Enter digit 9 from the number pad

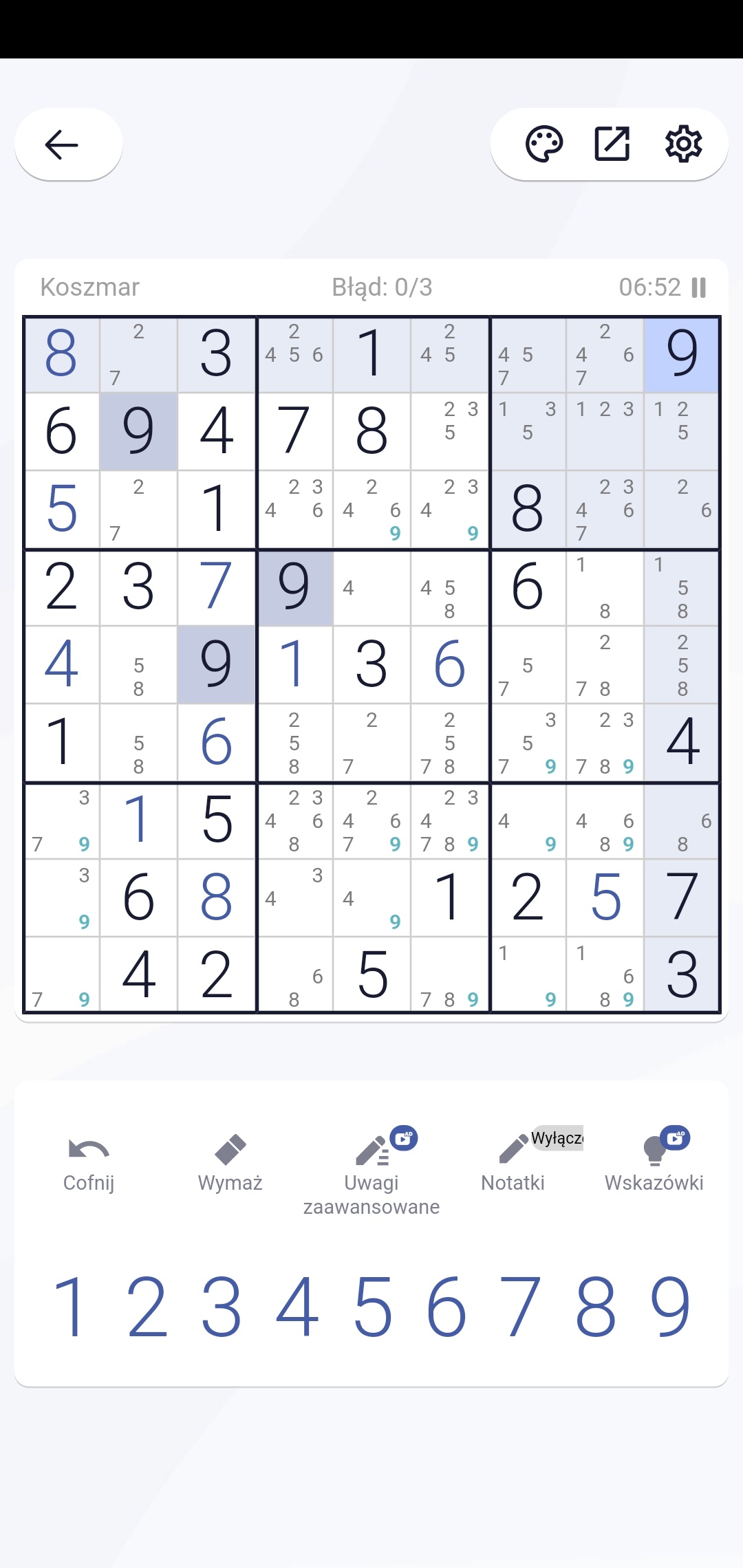click(671, 1306)
